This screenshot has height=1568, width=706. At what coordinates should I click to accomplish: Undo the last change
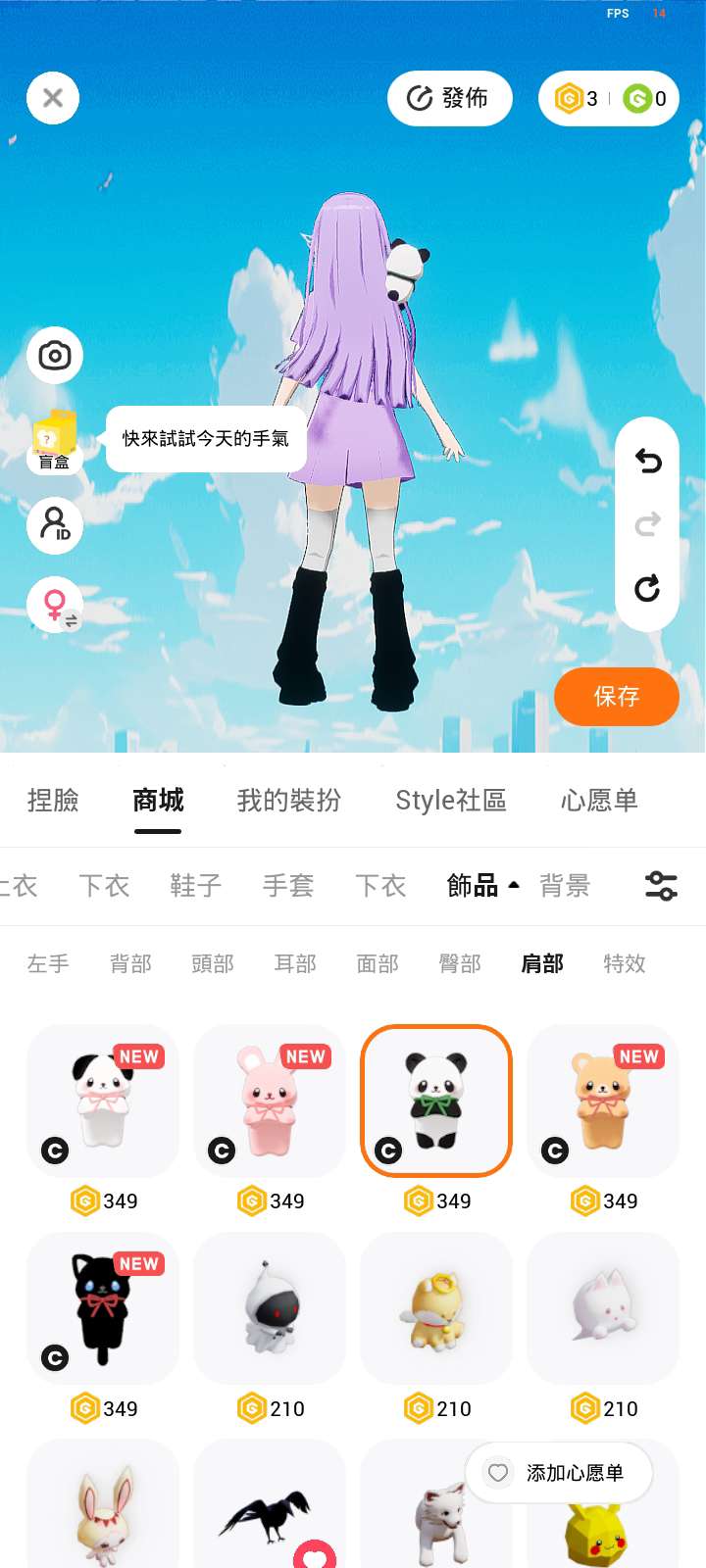647,461
